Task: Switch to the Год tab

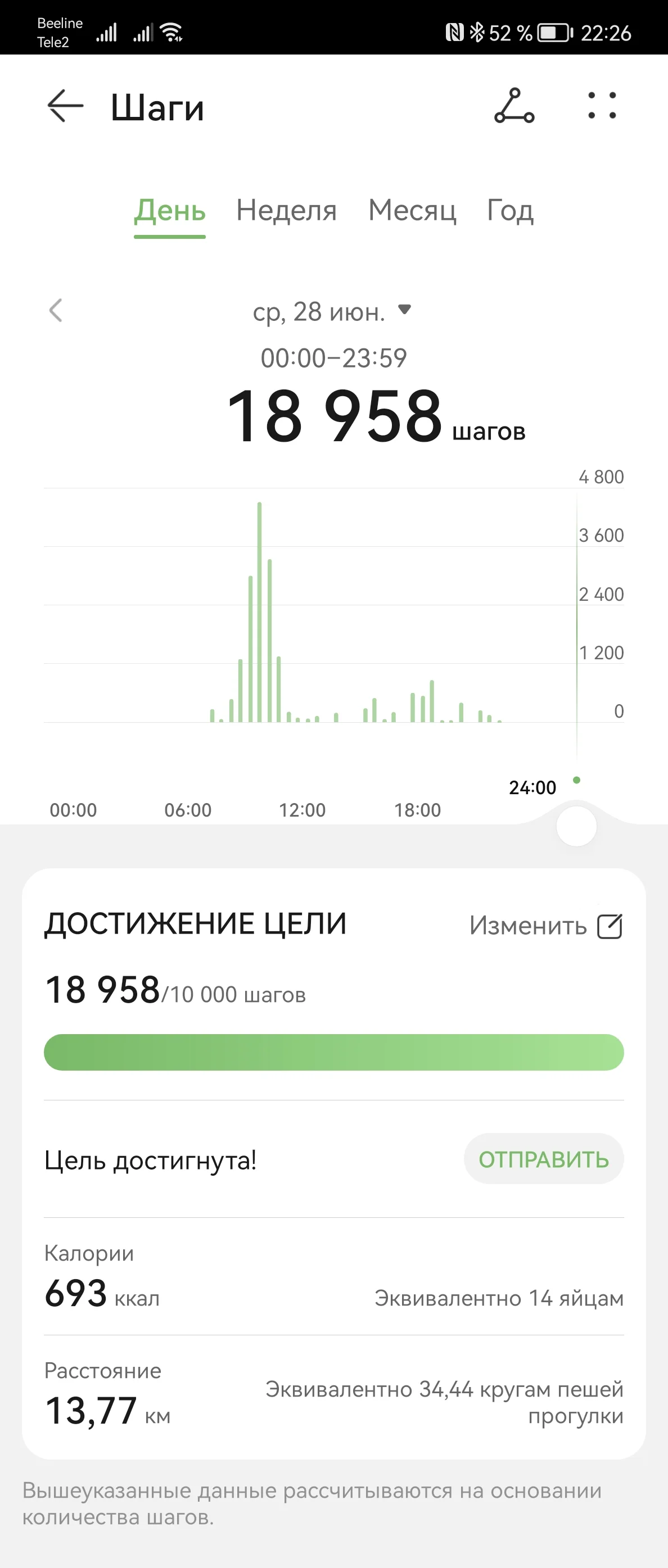Action: point(511,211)
